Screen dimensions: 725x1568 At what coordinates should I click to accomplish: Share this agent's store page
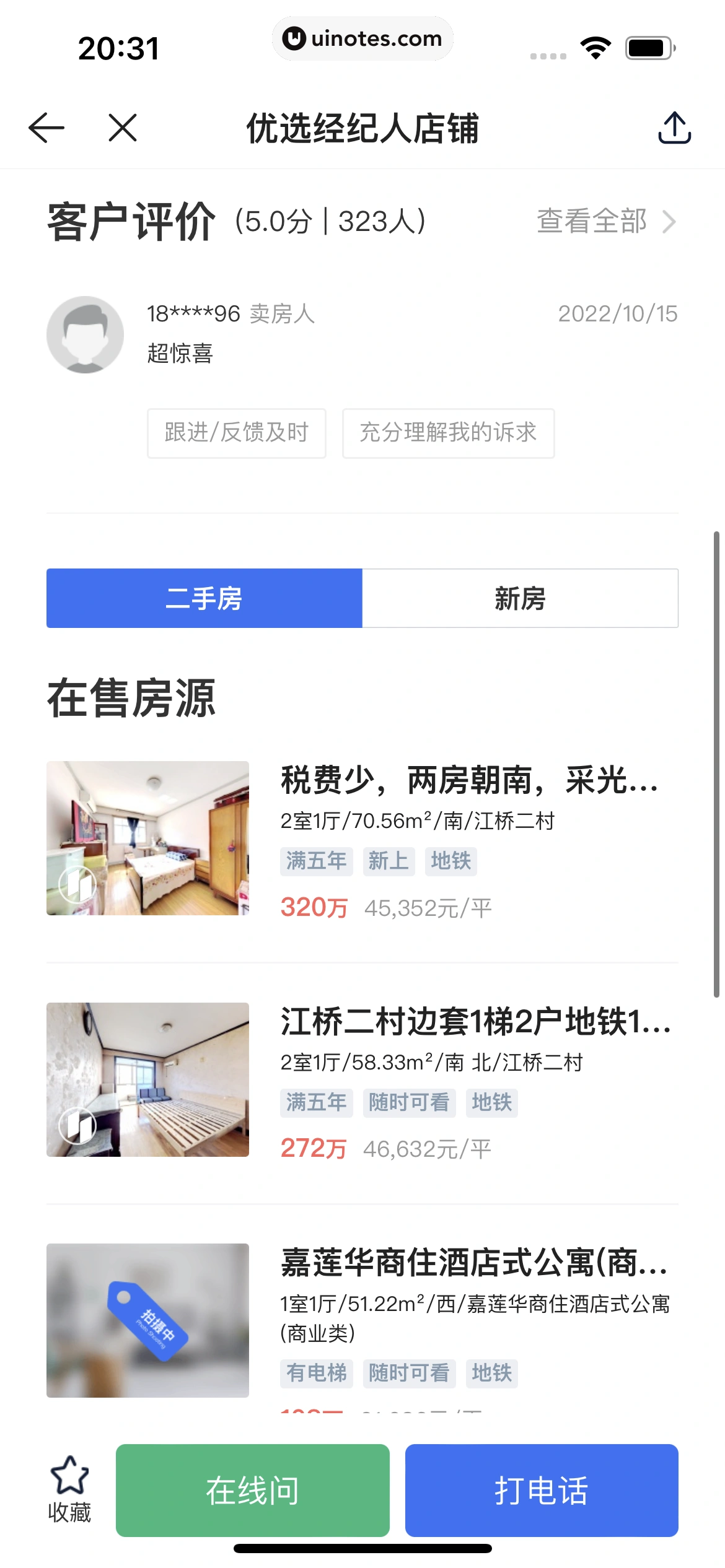(x=674, y=128)
